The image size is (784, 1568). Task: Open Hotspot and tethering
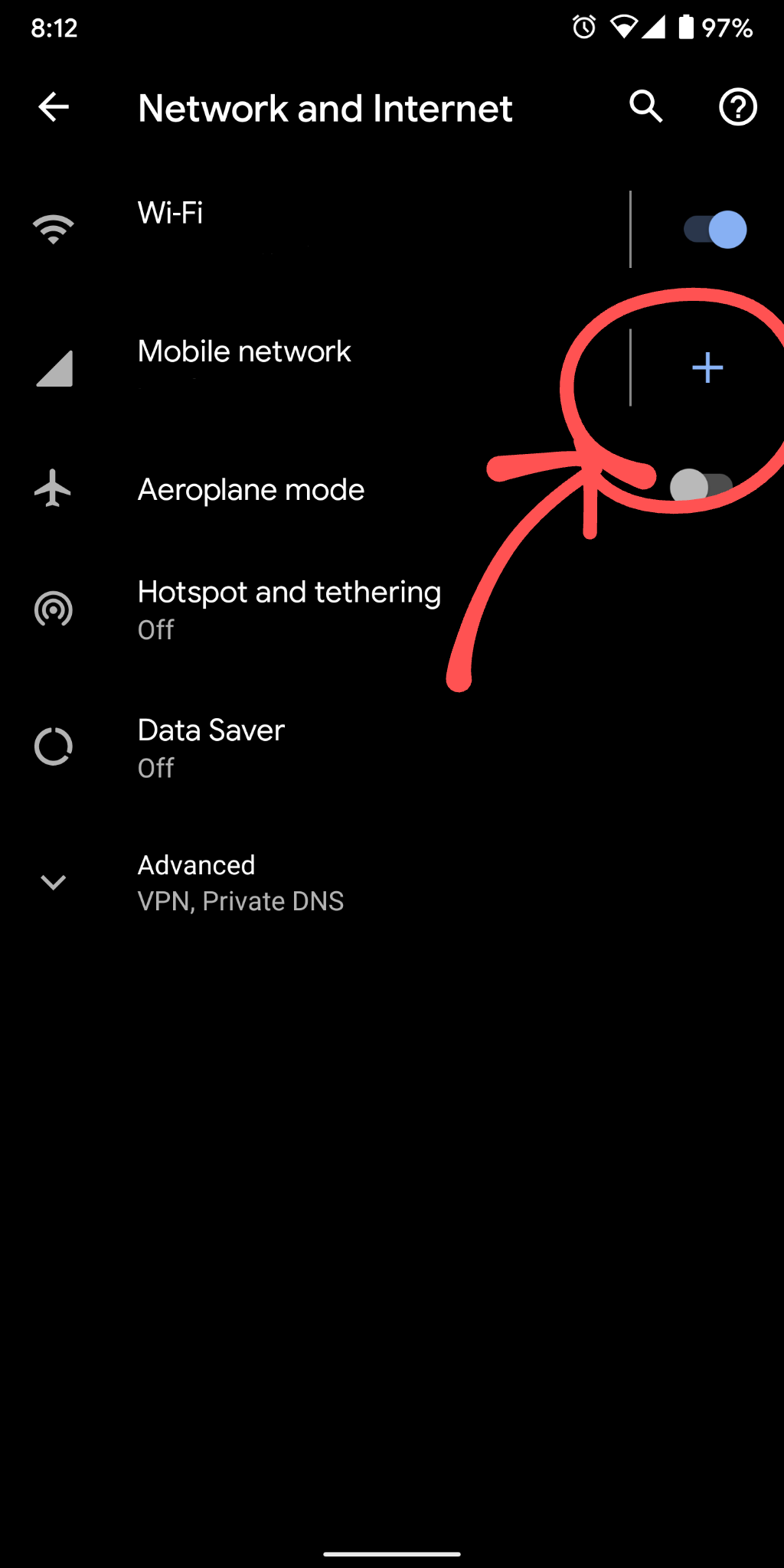pos(392,610)
